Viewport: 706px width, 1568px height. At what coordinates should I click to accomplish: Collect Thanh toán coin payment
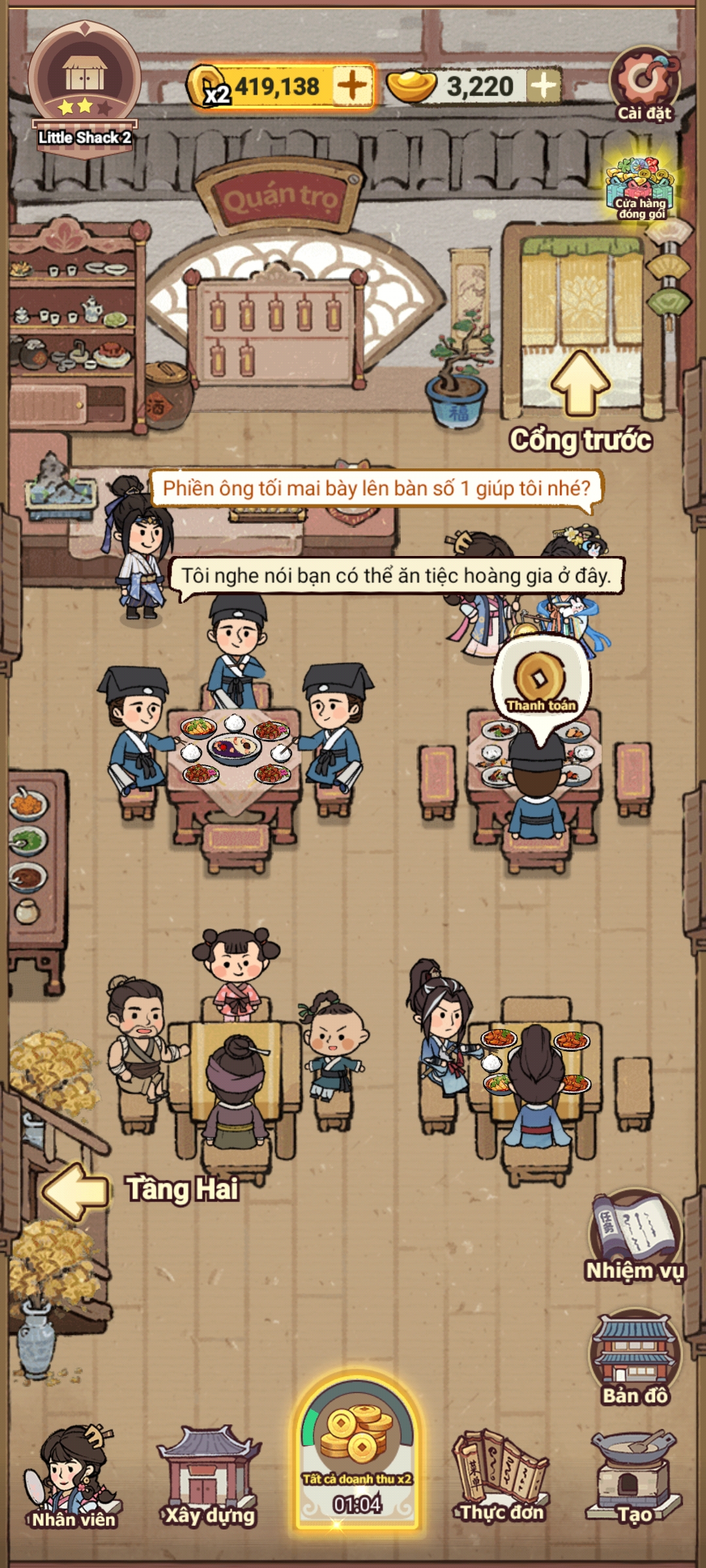(541, 680)
